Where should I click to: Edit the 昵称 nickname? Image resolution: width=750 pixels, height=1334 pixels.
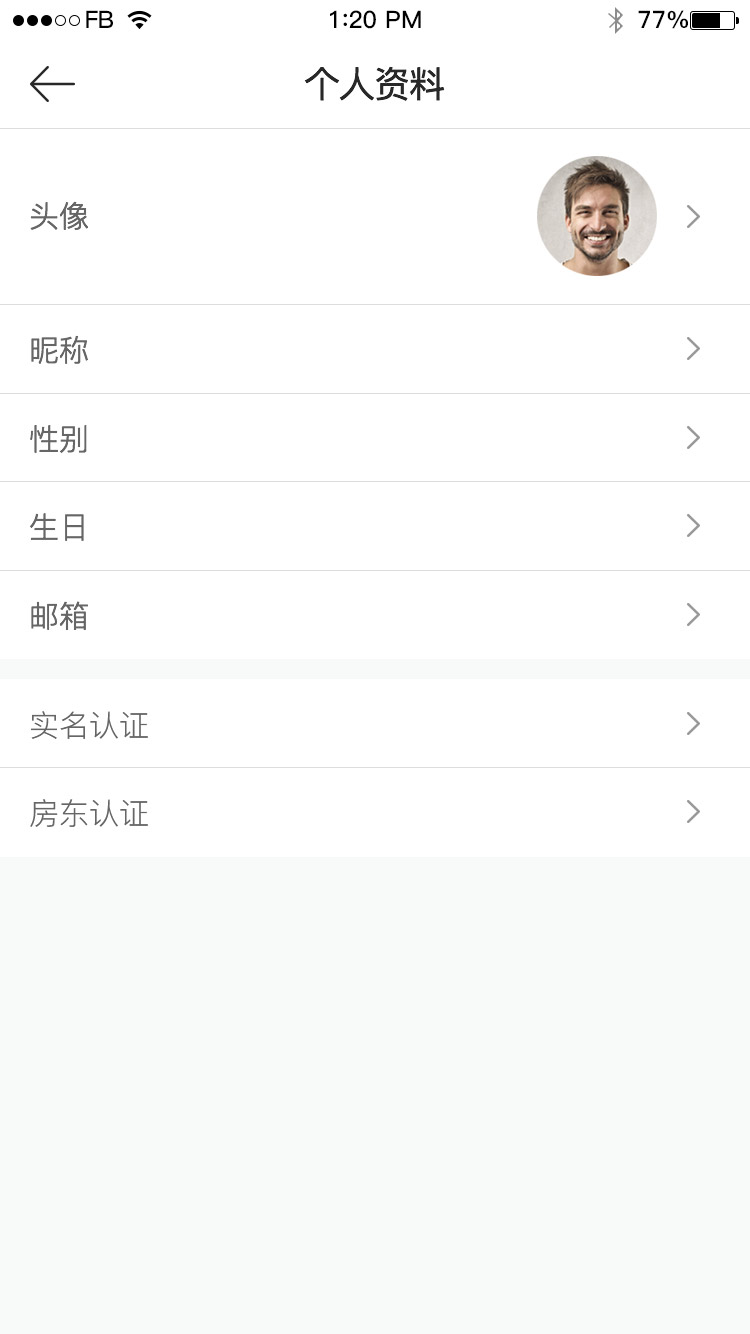375,349
